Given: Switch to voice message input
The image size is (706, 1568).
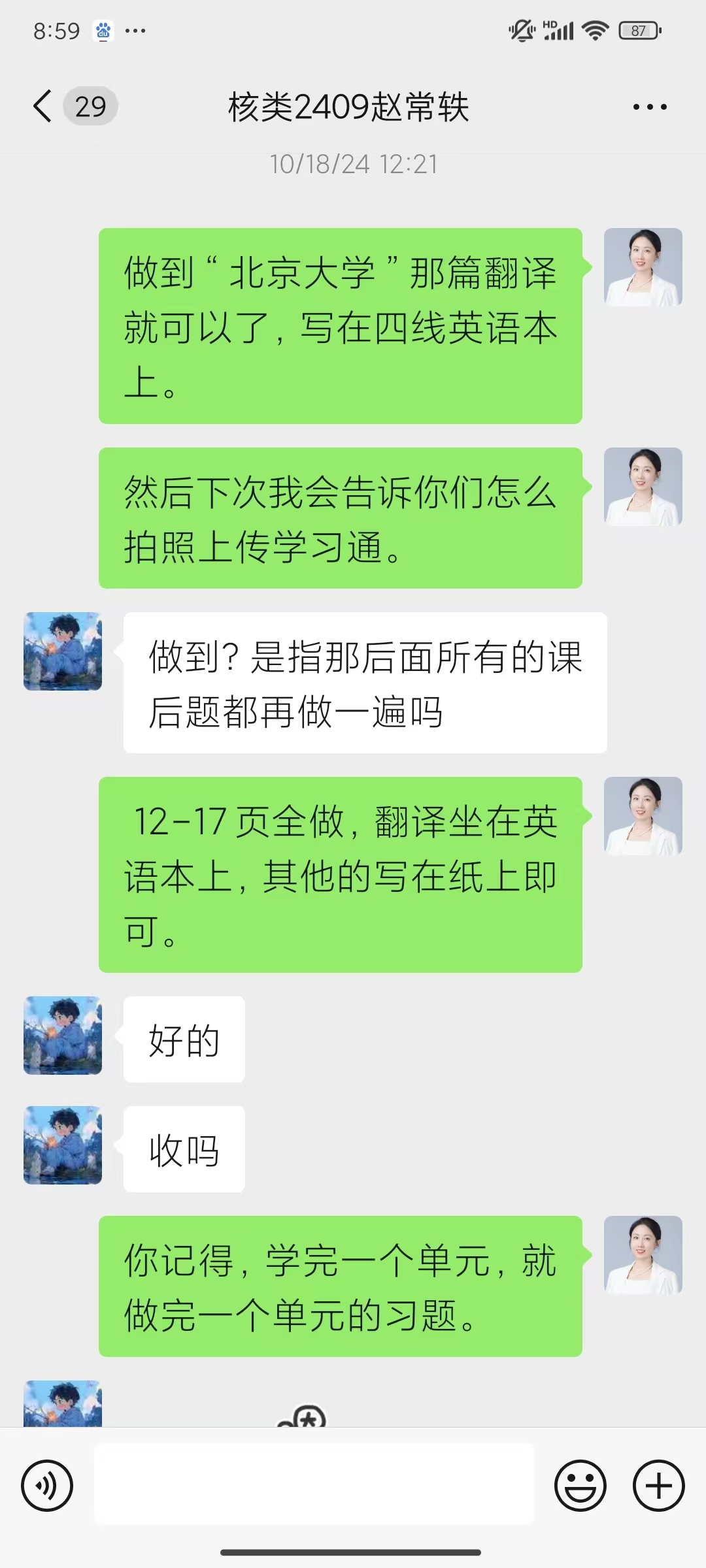Looking at the screenshot, I should 47,1485.
